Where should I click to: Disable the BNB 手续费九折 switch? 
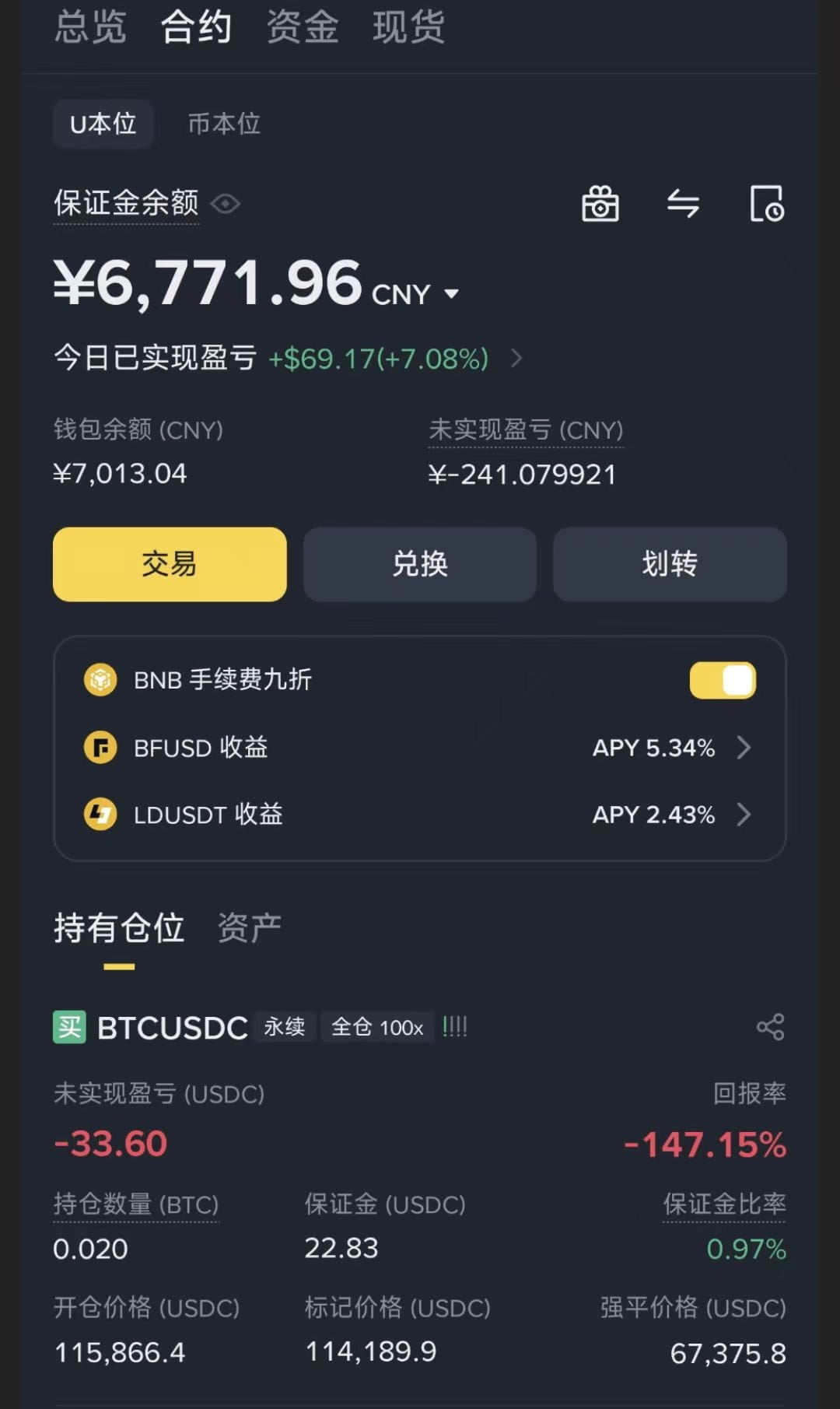click(x=723, y=680)
